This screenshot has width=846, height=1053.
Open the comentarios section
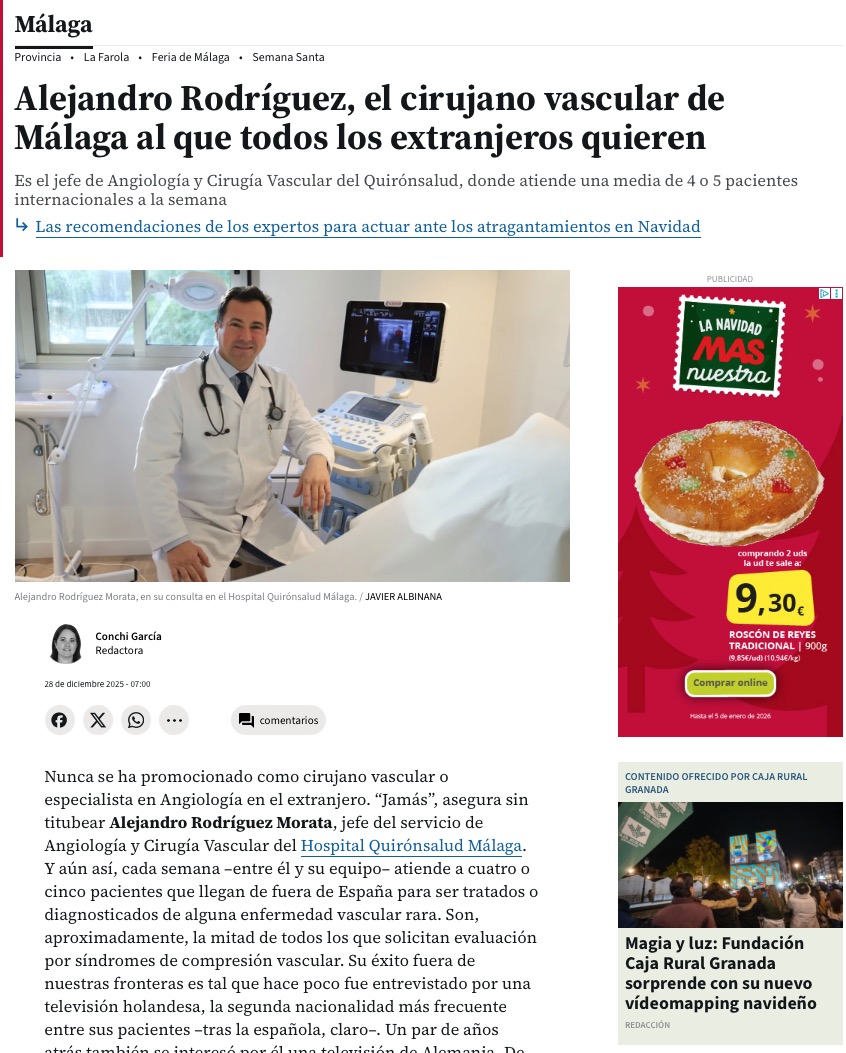[278, 720]
